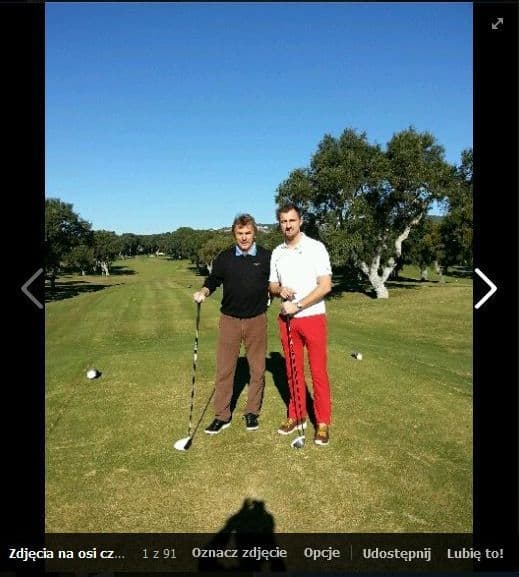Image resolution: width=519 pixels, height=577 pixels.
Task: Go to the next photo
Action: coord(486,288)
